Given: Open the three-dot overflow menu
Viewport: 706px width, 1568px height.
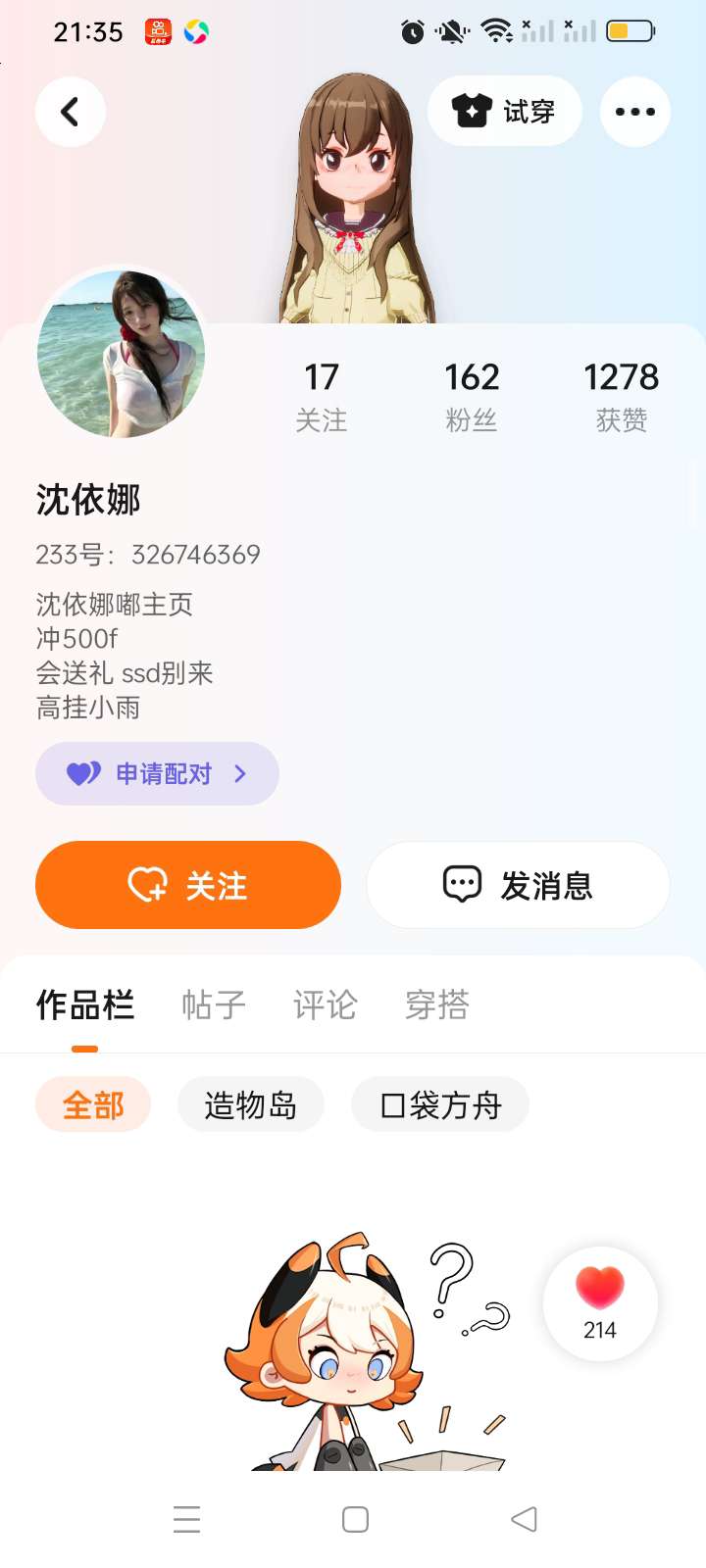Looking at the screenshot, I should point(635,112).
